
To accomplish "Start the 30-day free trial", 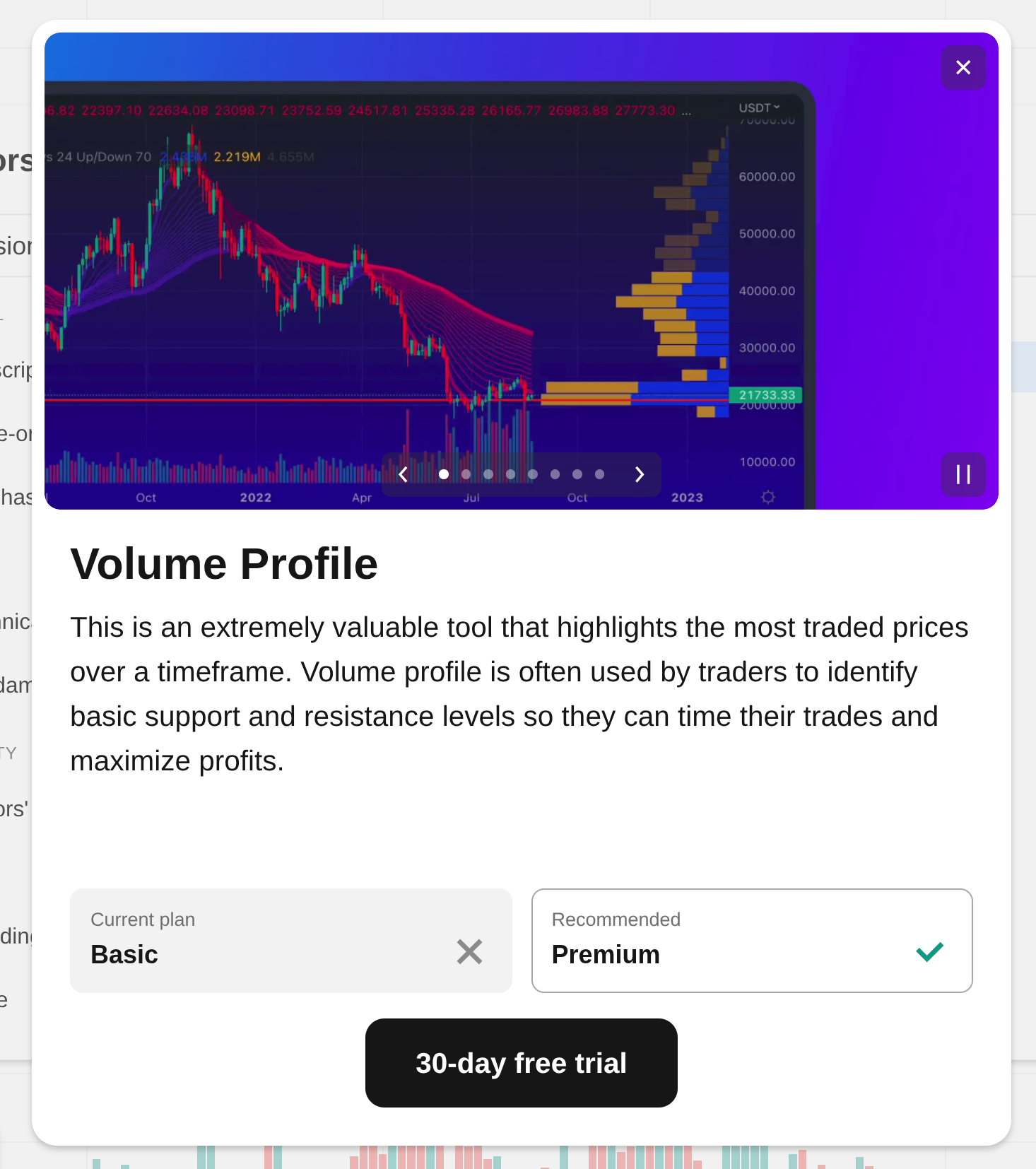I will coord(521,1062).
